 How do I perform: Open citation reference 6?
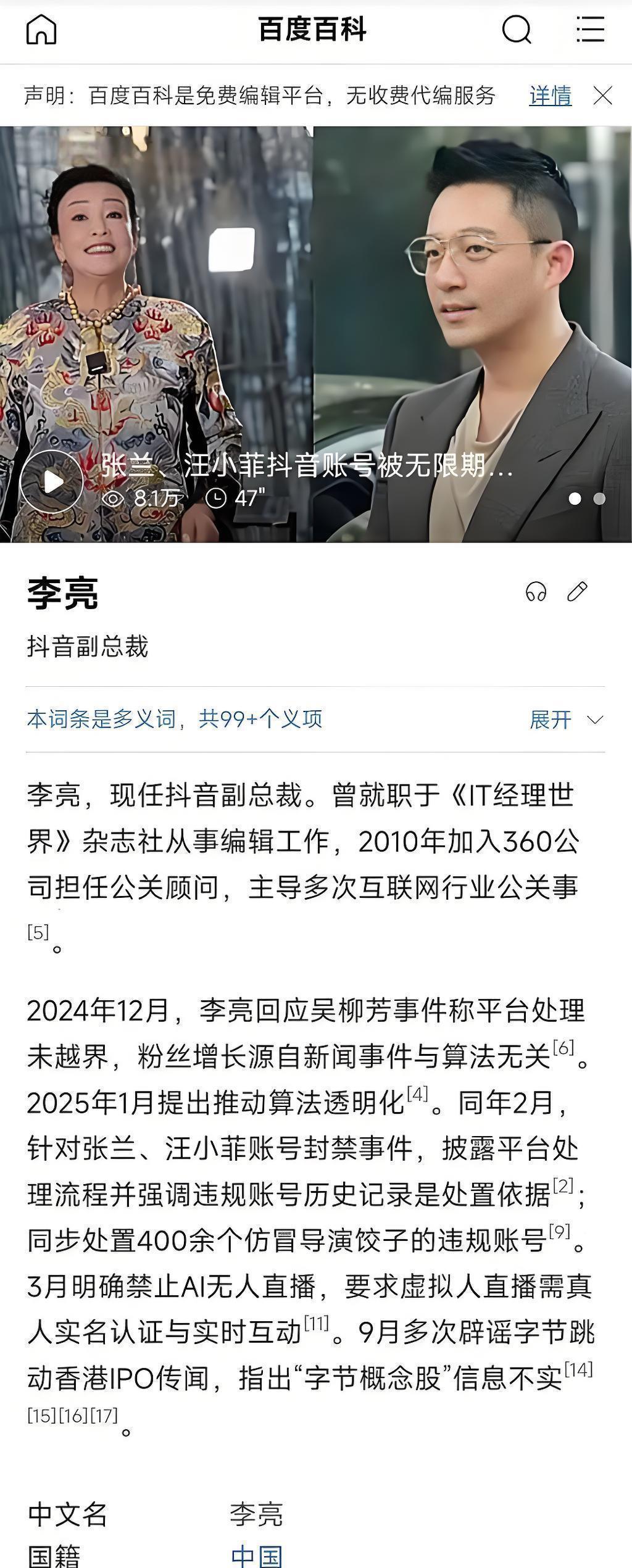coord(563,1047)
